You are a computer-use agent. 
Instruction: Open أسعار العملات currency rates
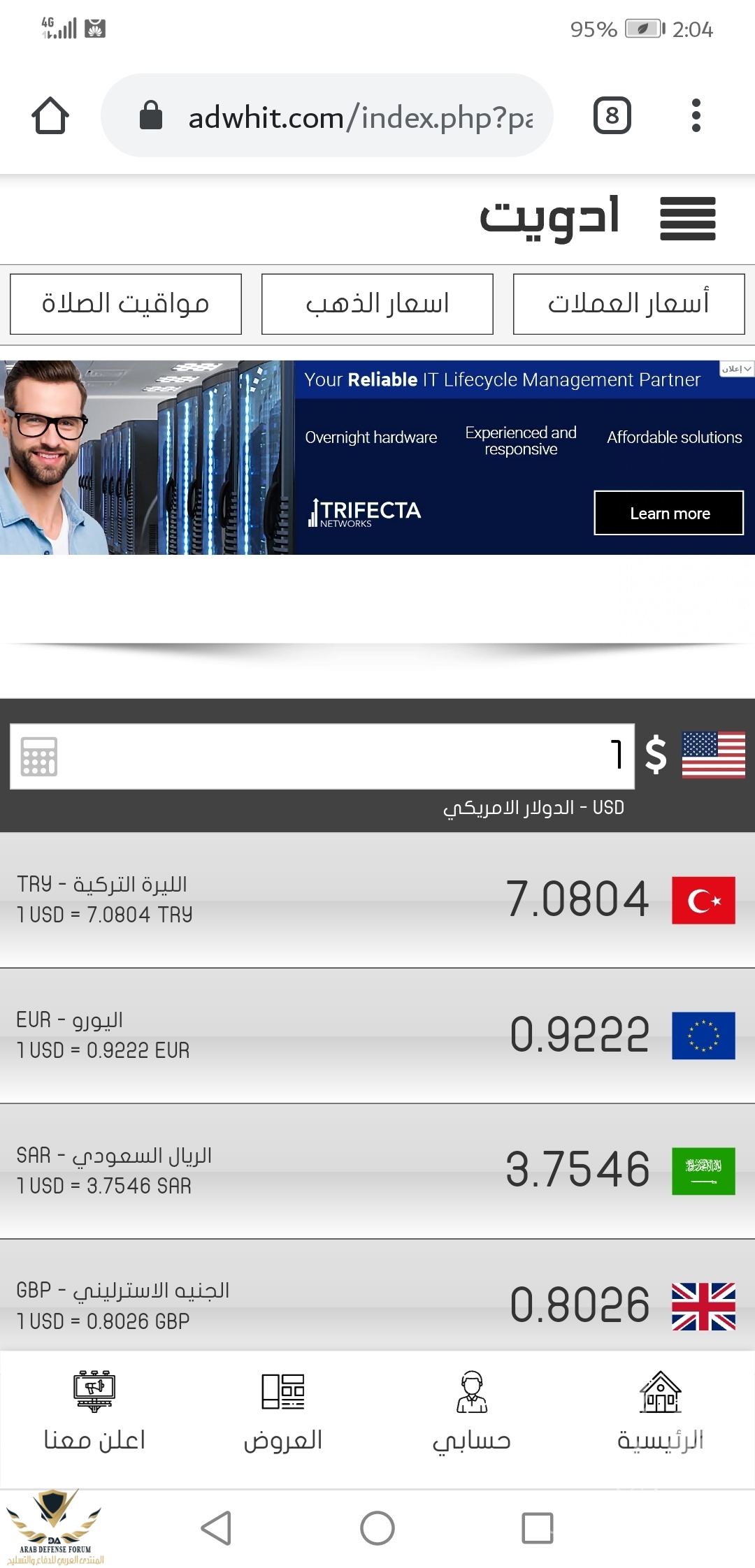click(628, 304)
